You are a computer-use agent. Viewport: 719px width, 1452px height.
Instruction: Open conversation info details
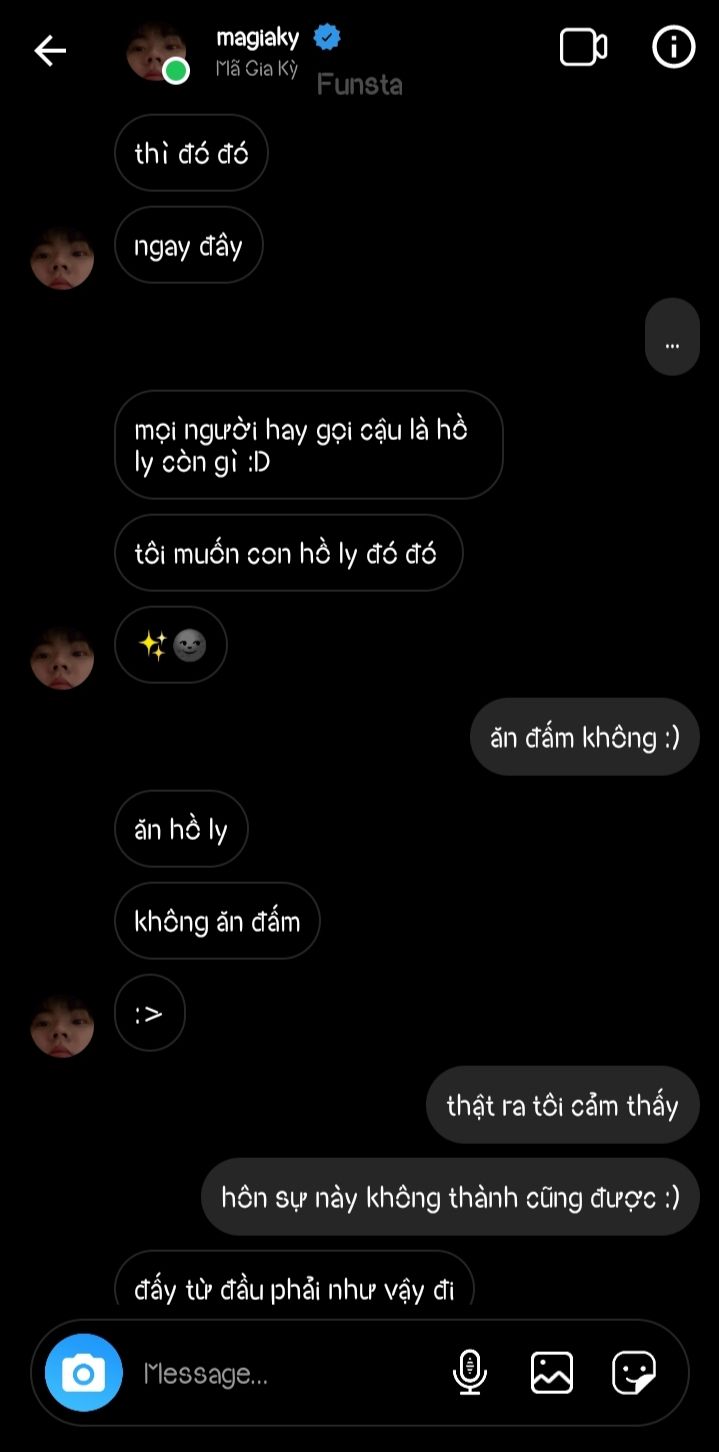click(673, 47)
